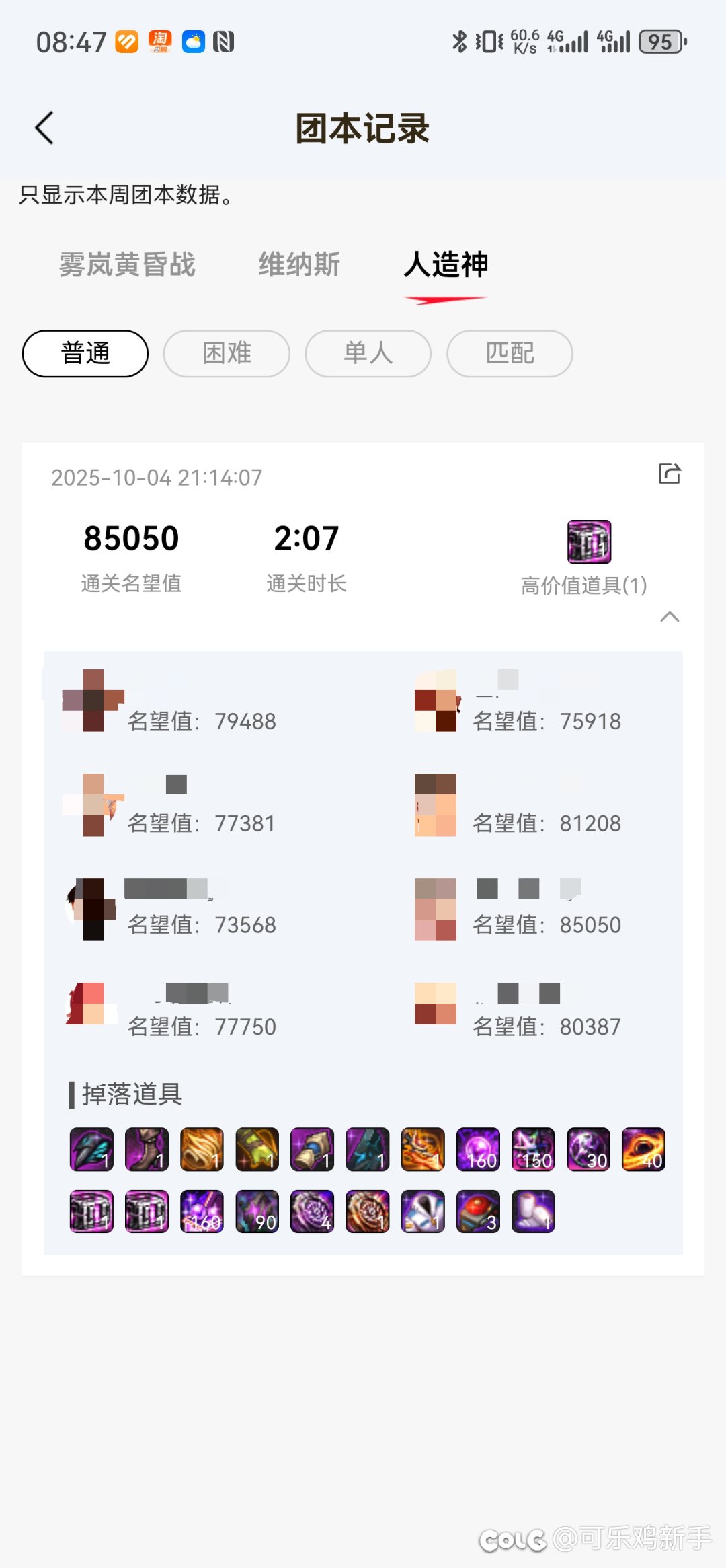View dropped item with count 90
This screenshot has height=1568, width=726.
(x=257, y=1211)
